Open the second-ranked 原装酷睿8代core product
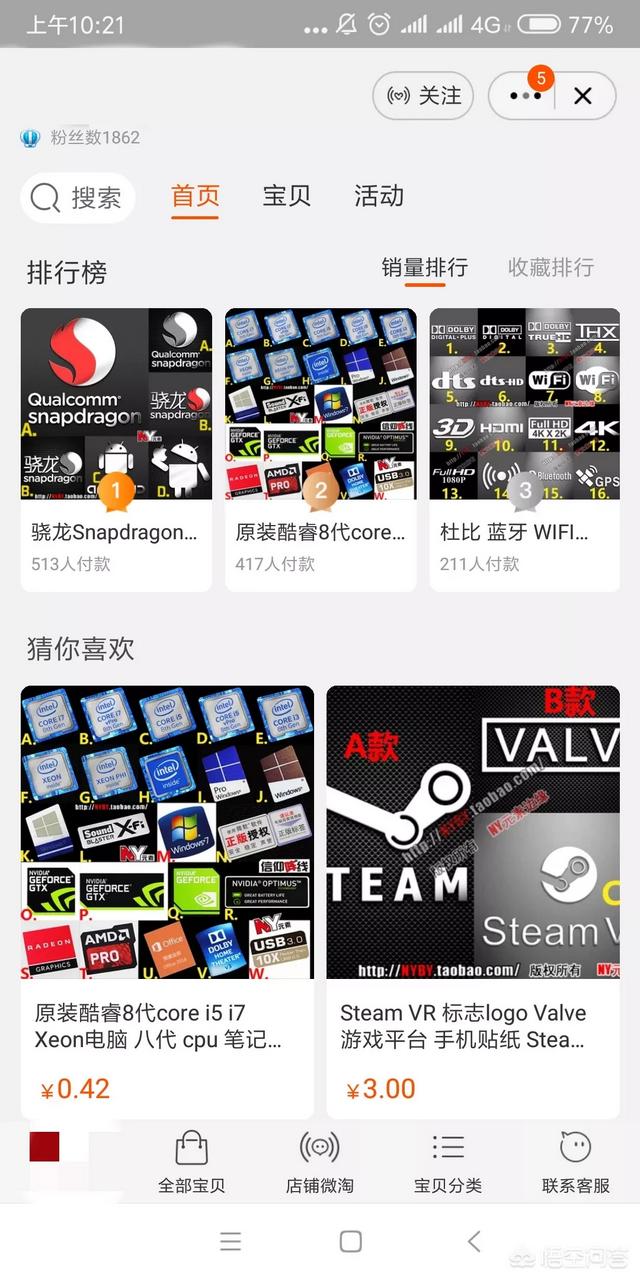Viewport: 640px width, 1280px height. (321, 449)
